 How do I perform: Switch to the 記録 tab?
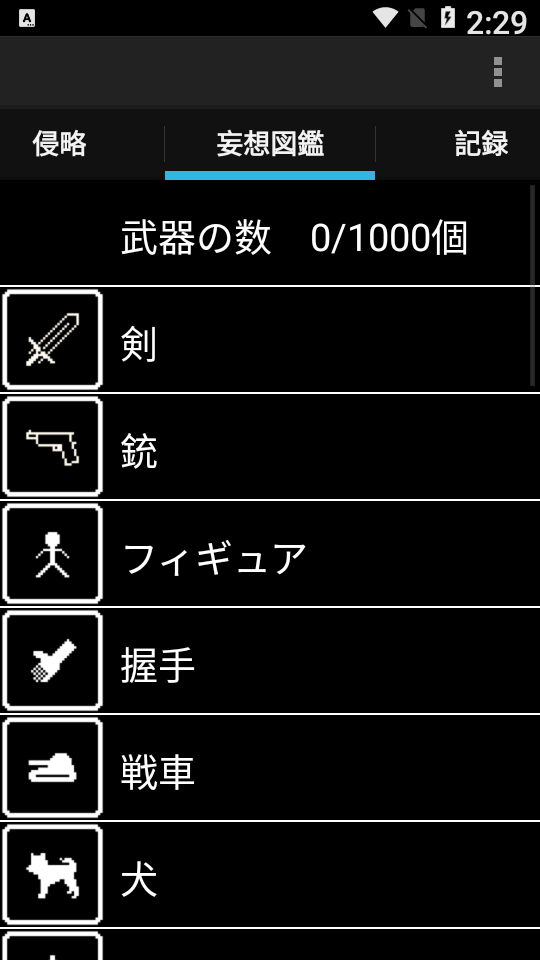click(x=481, y=144)
